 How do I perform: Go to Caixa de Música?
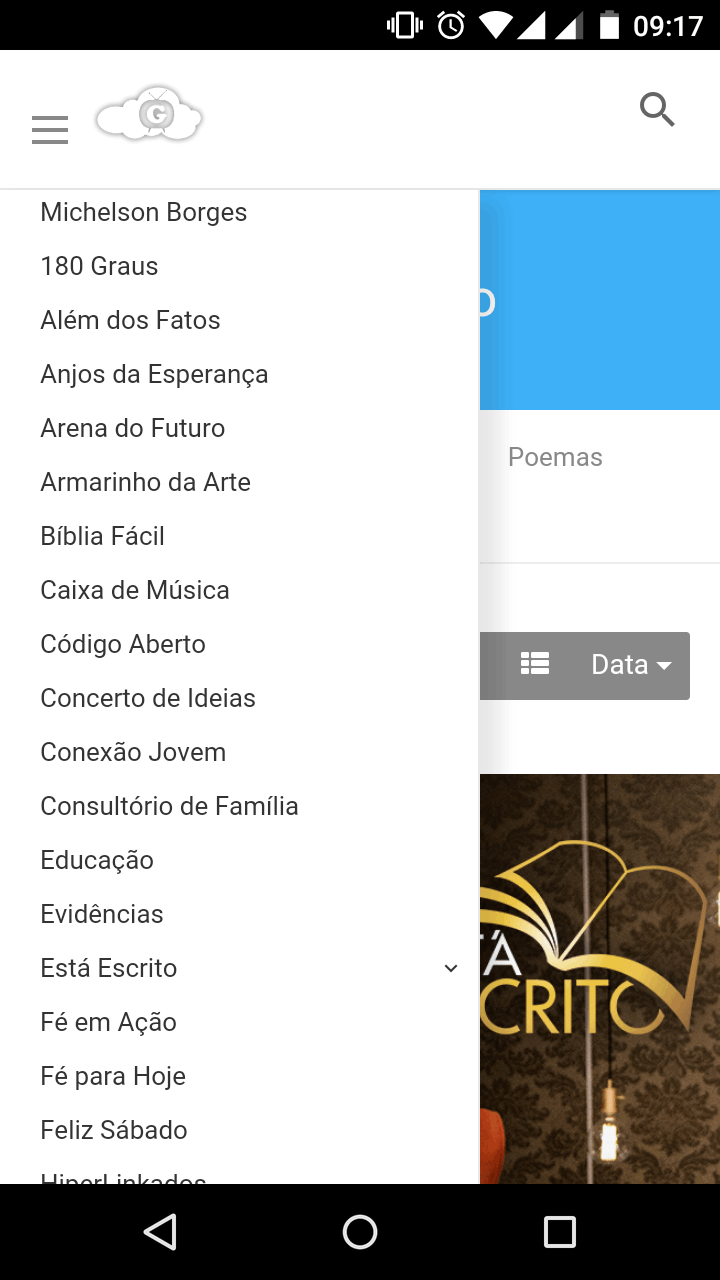[135, 590]
